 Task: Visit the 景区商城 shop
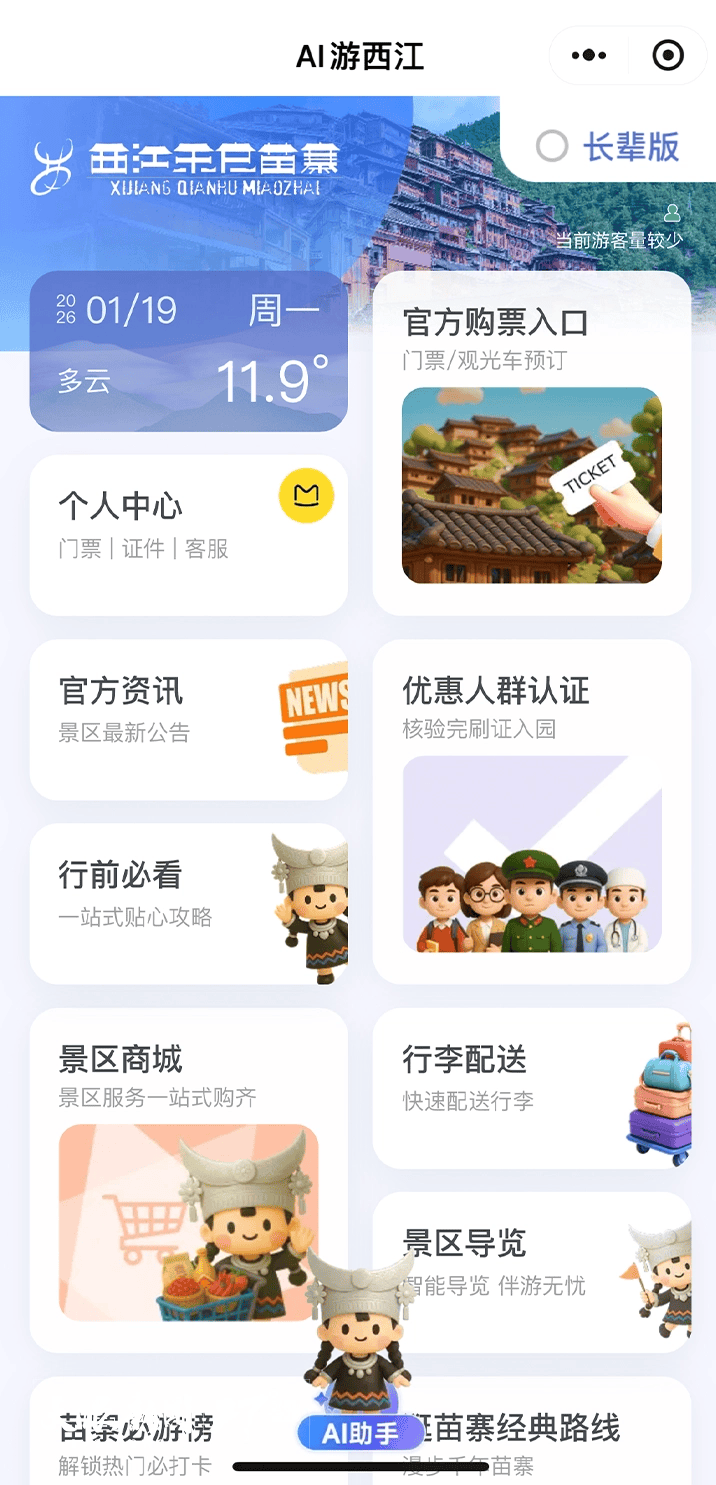tap(189, 1180)
